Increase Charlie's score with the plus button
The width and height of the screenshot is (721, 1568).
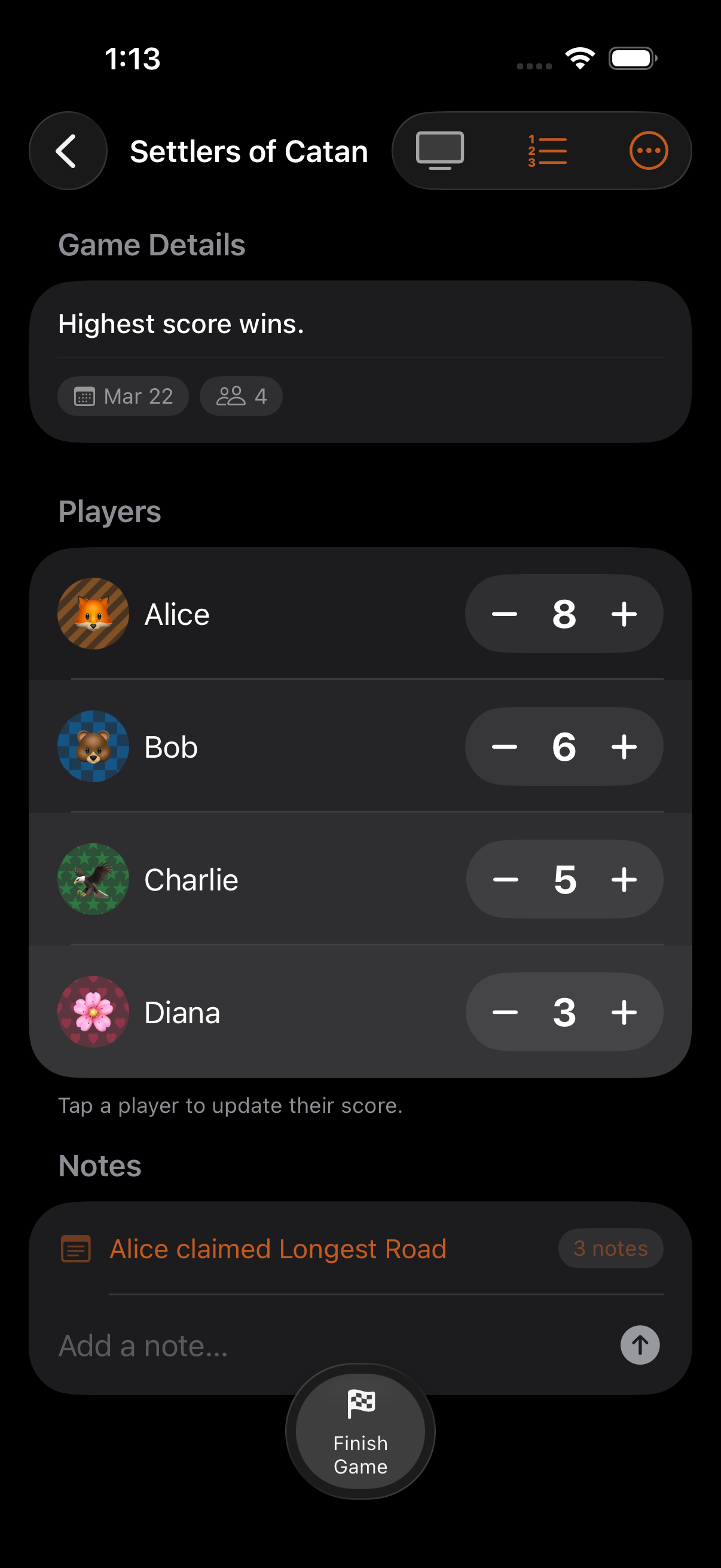[x=624, y=879]
